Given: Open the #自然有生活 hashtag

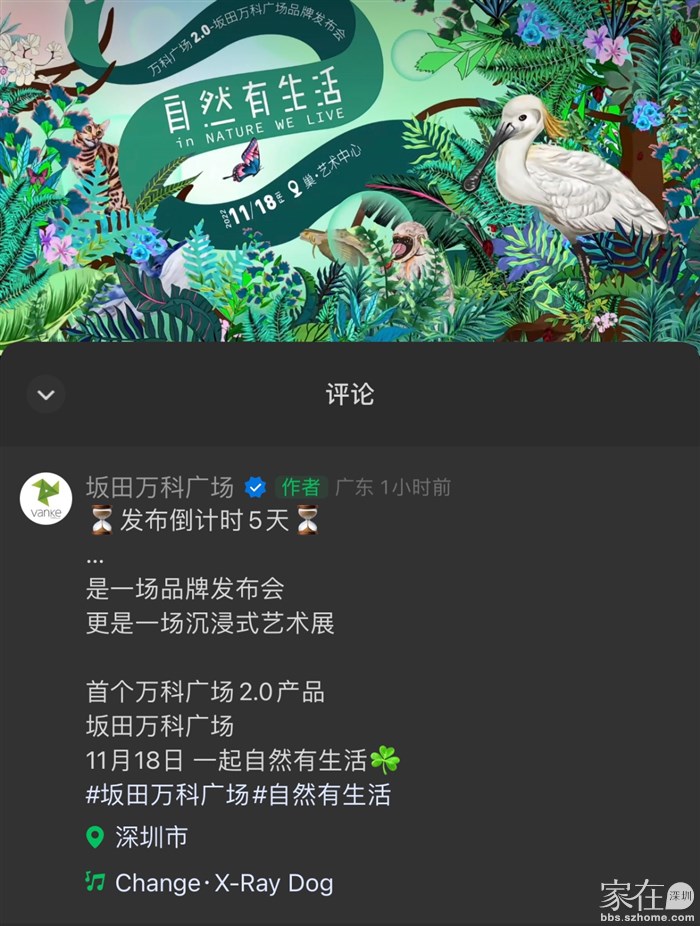Looking at the screenshot, I should 320,795.
